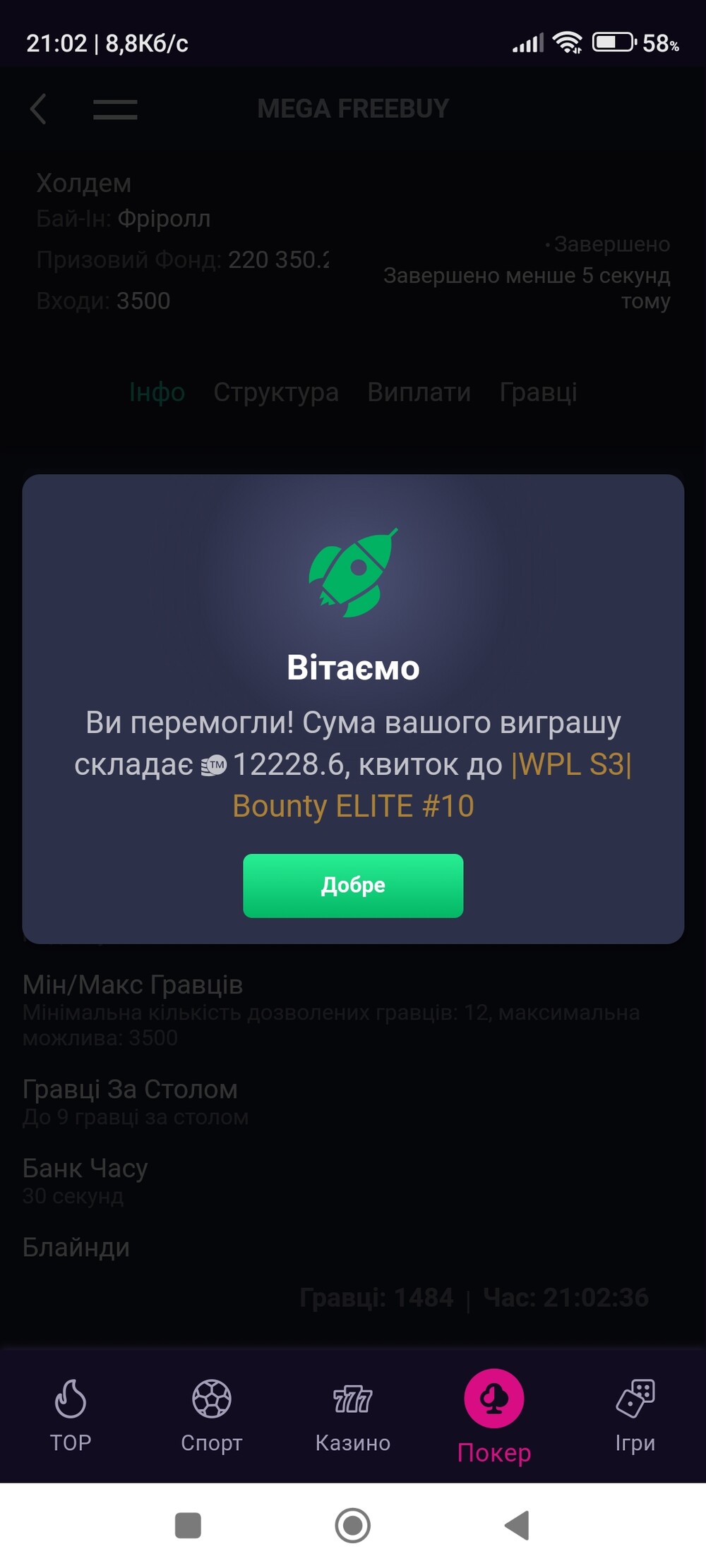Screen dimensions: 706x1568
Task: Open the TOP section
Action: pyautogui.click(x=71, y=1416)
